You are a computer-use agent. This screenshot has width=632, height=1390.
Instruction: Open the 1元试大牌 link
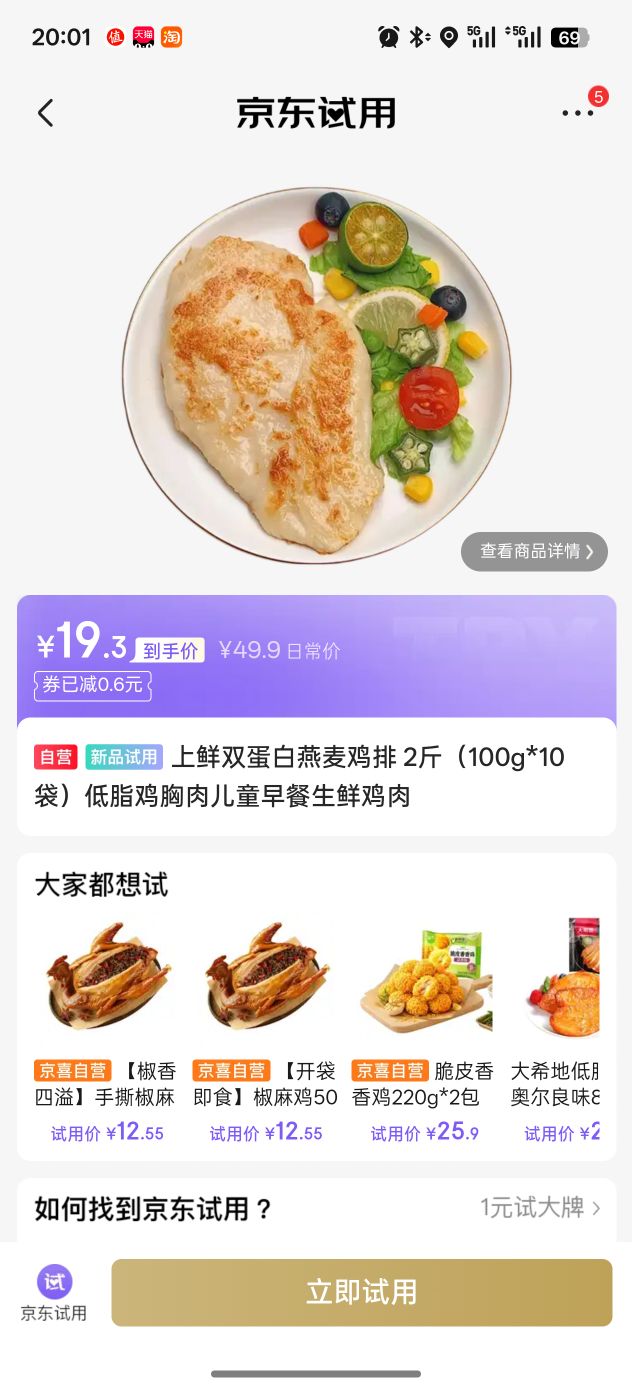coord(540,1207)
